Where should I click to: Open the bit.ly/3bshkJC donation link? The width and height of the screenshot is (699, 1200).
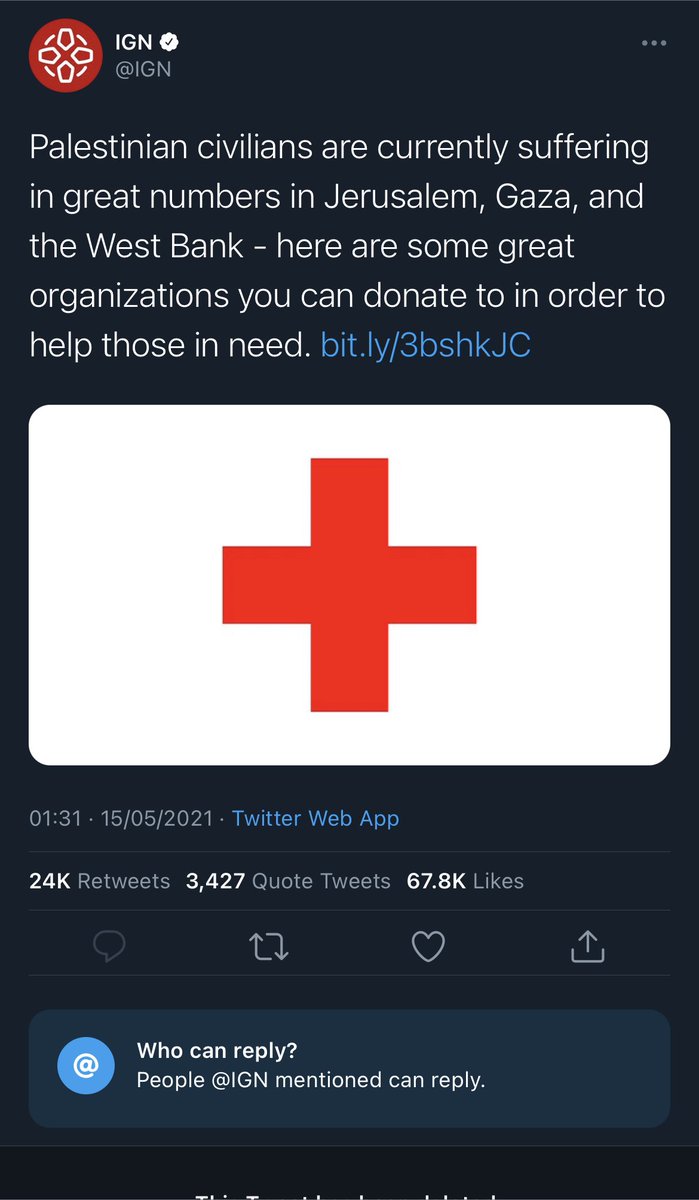[425, 345]
